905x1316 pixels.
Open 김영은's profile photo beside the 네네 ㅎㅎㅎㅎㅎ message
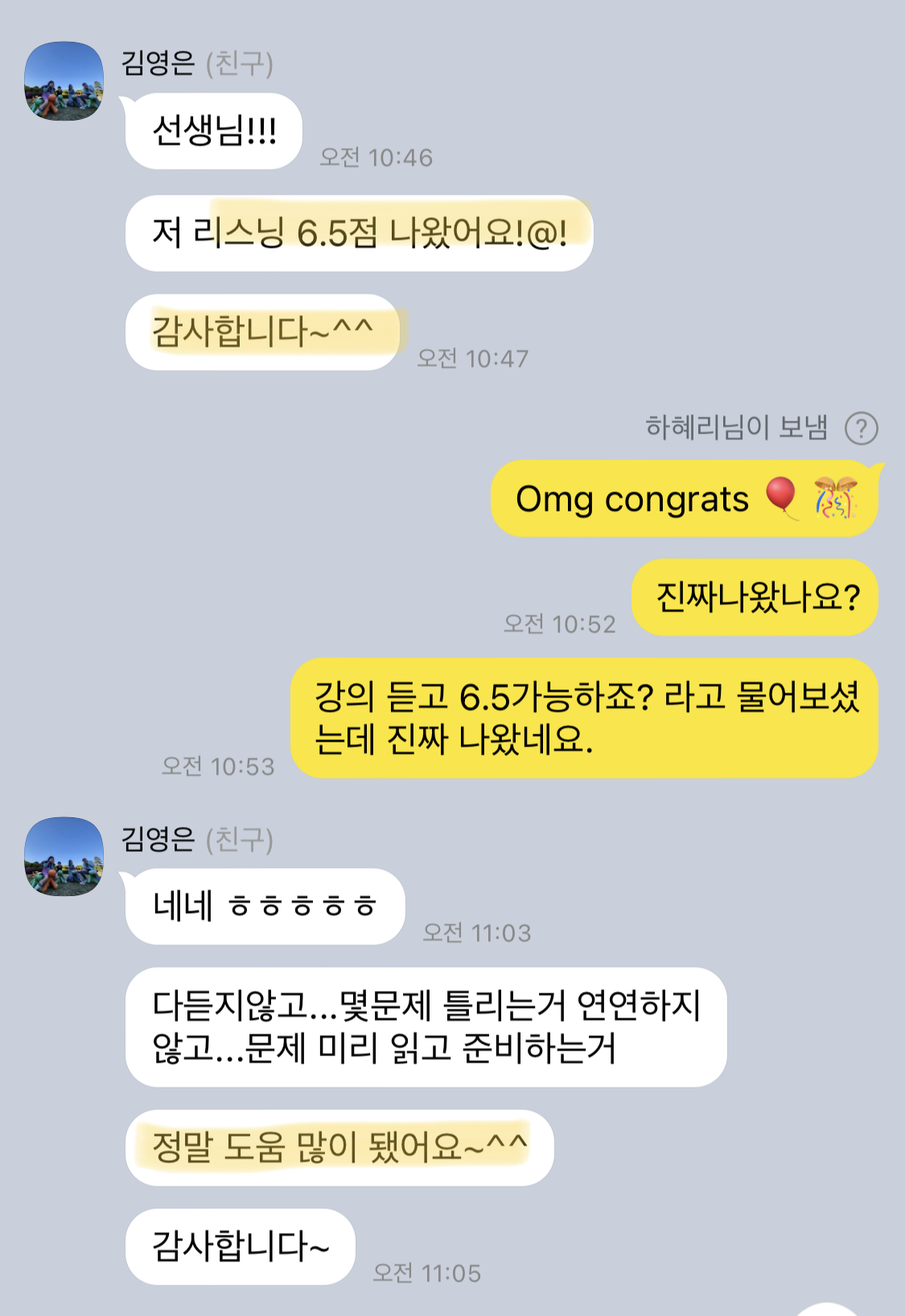(x=64, y=857)
